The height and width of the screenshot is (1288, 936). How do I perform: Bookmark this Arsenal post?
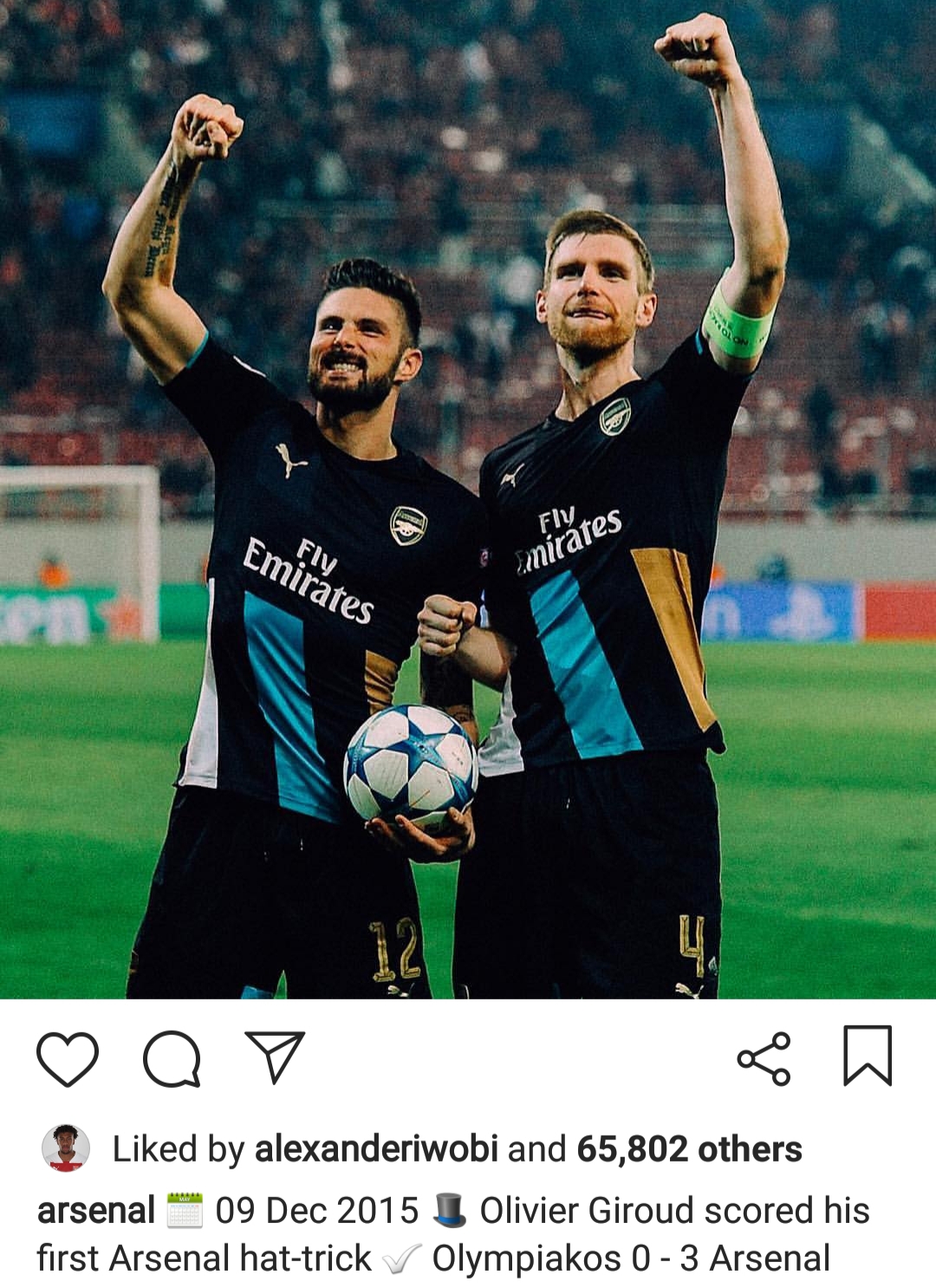[x=867, y=1056]
